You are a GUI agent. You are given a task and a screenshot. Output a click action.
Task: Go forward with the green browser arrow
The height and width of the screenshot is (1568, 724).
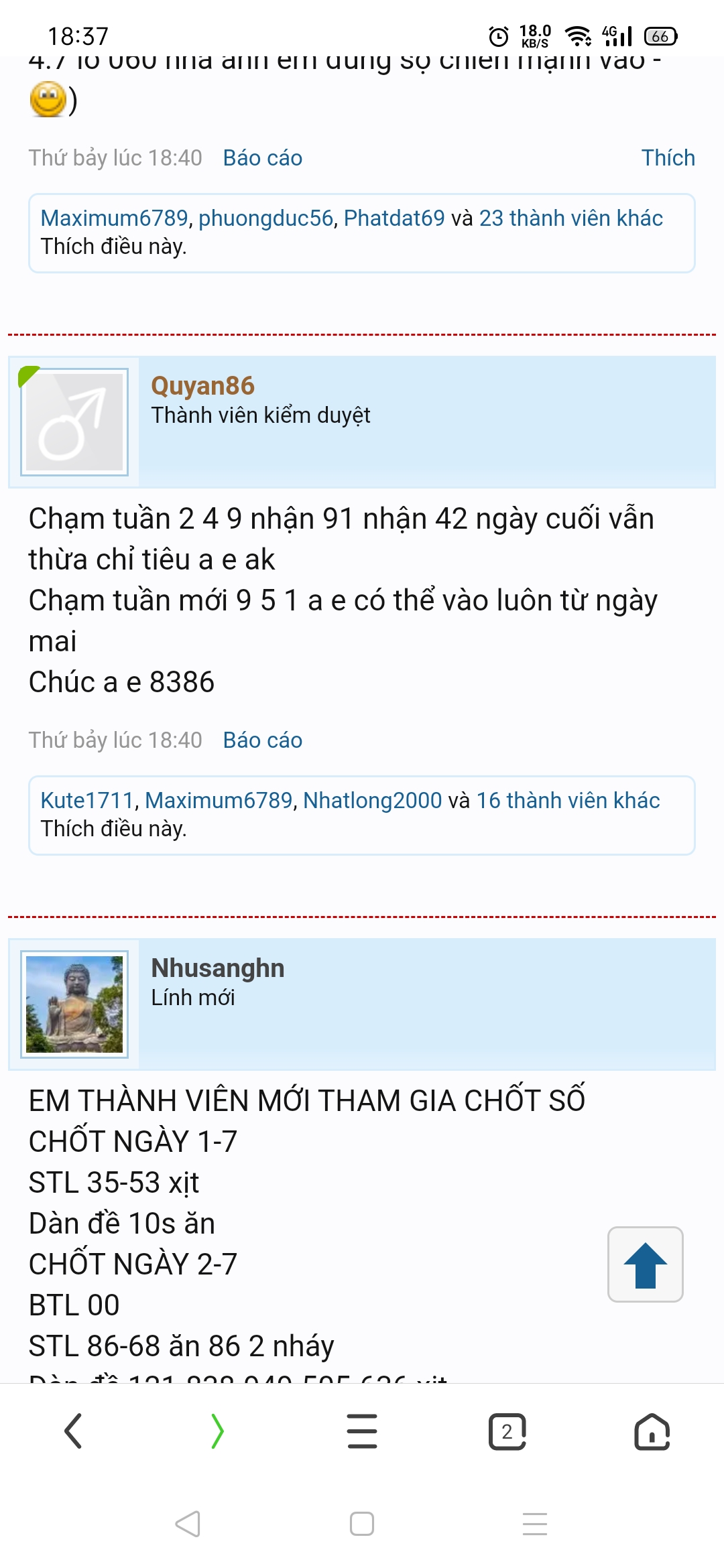coord(217,1432)
